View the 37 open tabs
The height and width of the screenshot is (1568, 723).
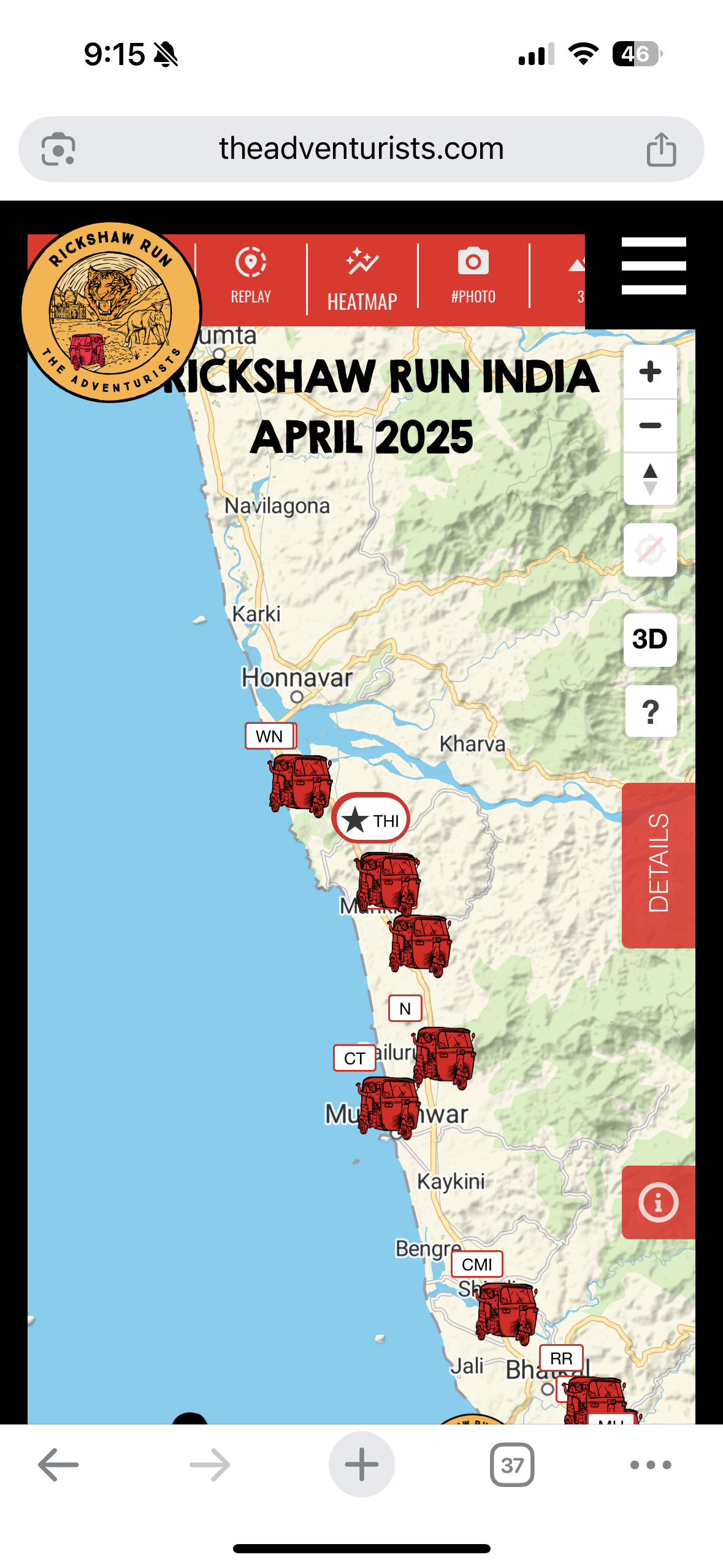(x=512, y=1465)
